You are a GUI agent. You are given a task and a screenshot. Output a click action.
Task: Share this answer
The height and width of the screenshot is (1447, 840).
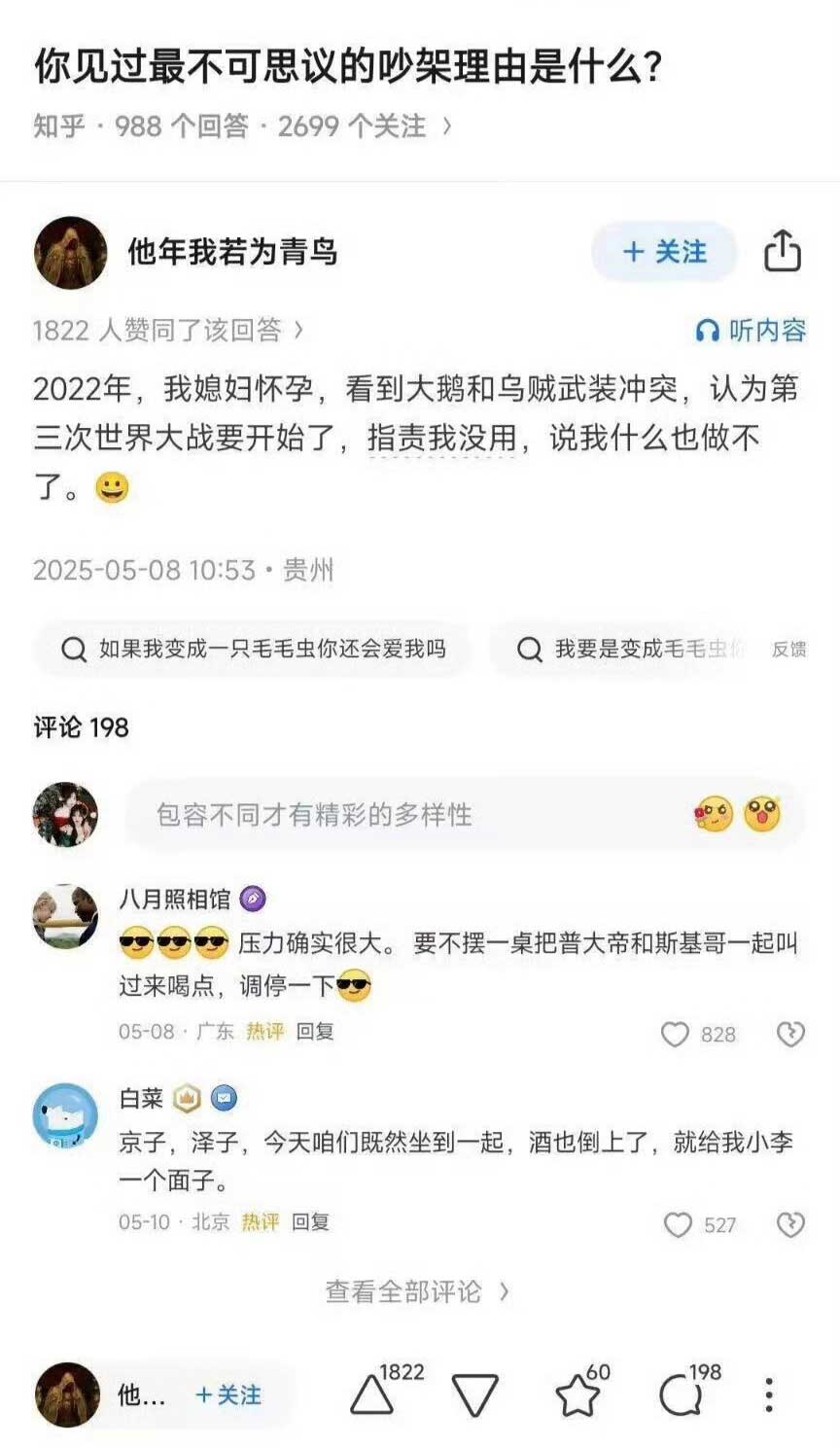pos(782,252)
